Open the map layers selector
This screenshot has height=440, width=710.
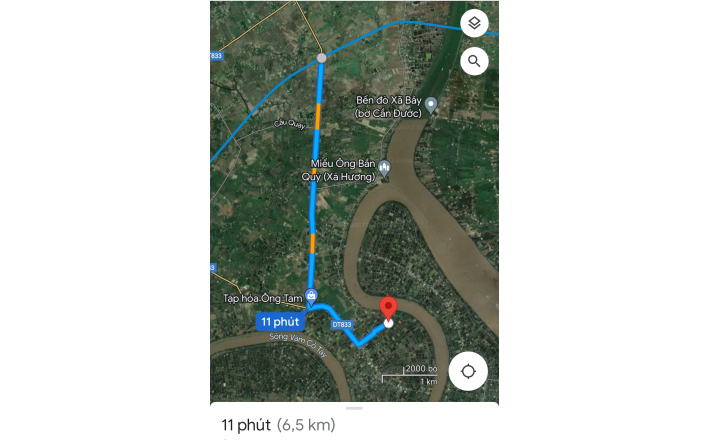[x=474, y=23]
